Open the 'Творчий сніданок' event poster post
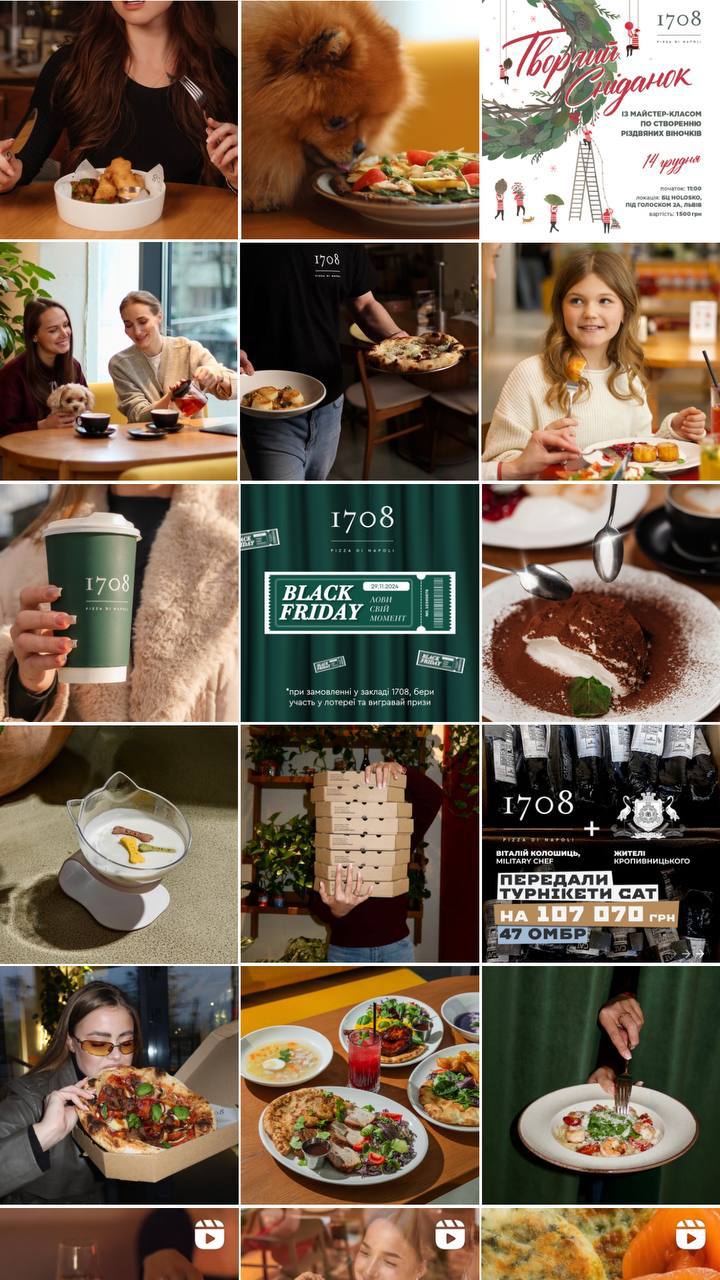 tap(600, 120)
